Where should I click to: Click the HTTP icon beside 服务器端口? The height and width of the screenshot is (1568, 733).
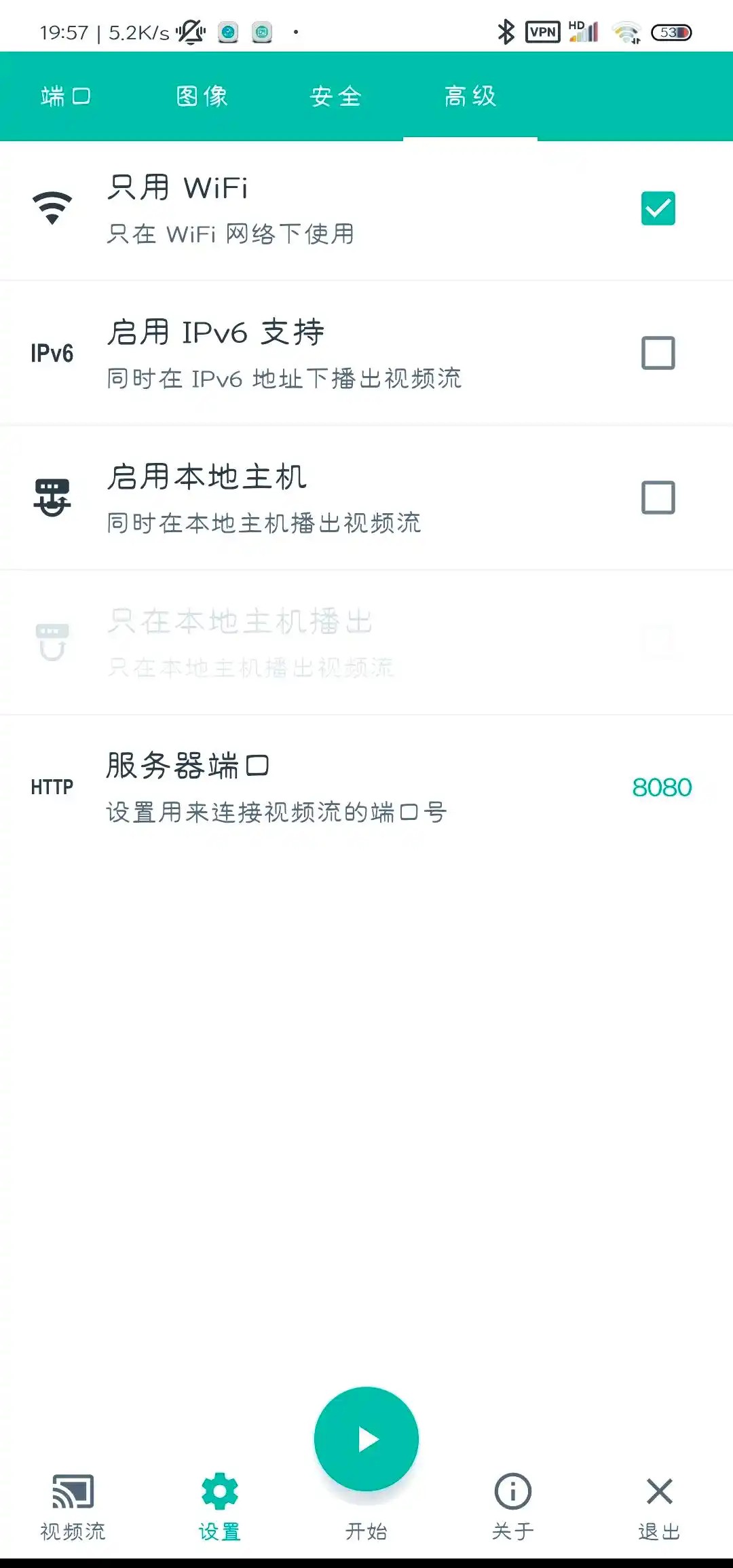(x=51, y=787)
